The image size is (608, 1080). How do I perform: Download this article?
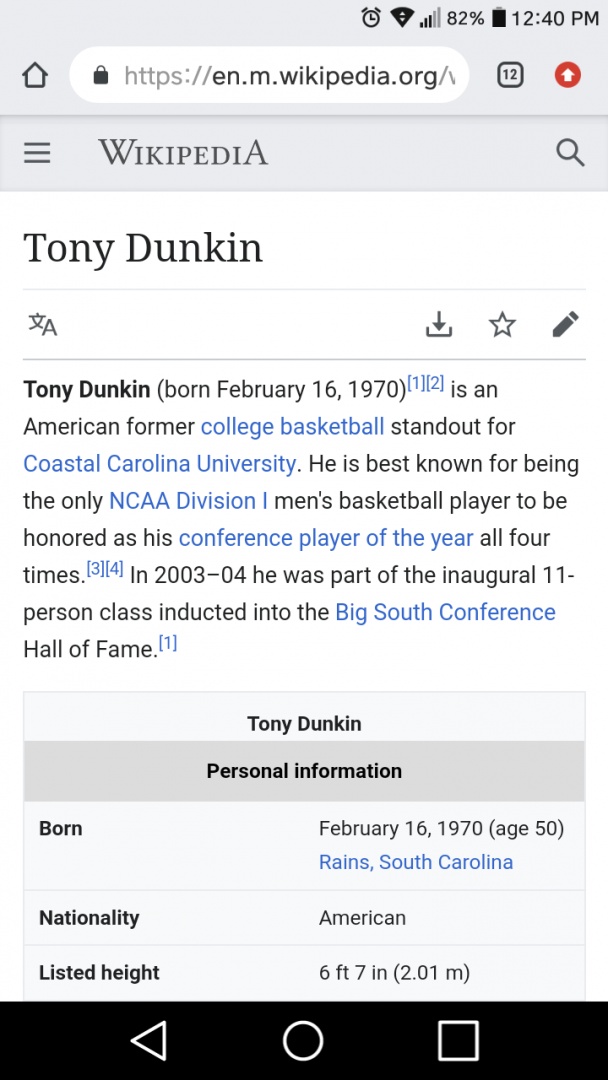pos(439,324)
